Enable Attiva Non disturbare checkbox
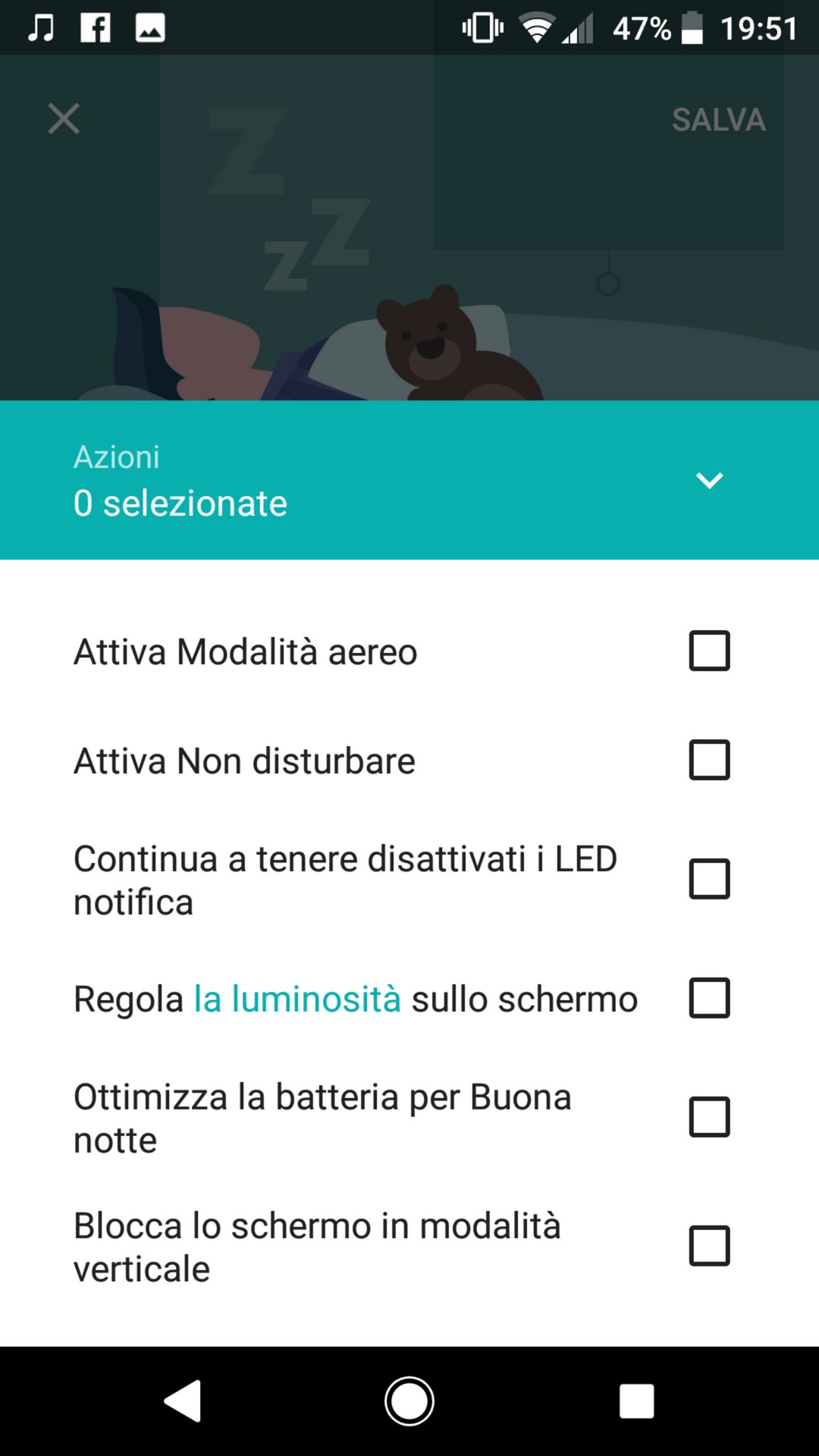 tap(710, 760)
